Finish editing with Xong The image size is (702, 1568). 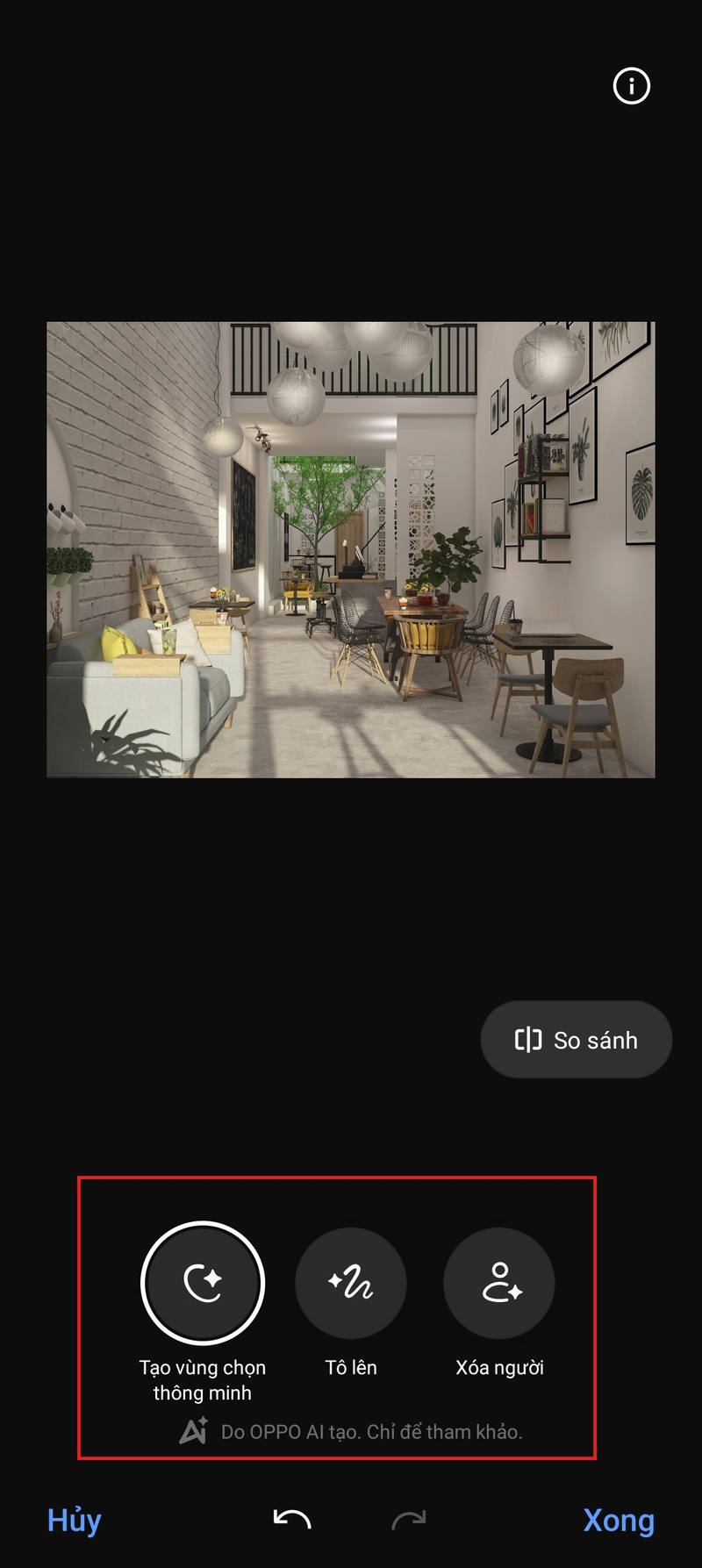pyautogui.click(x=619, y=1520)
